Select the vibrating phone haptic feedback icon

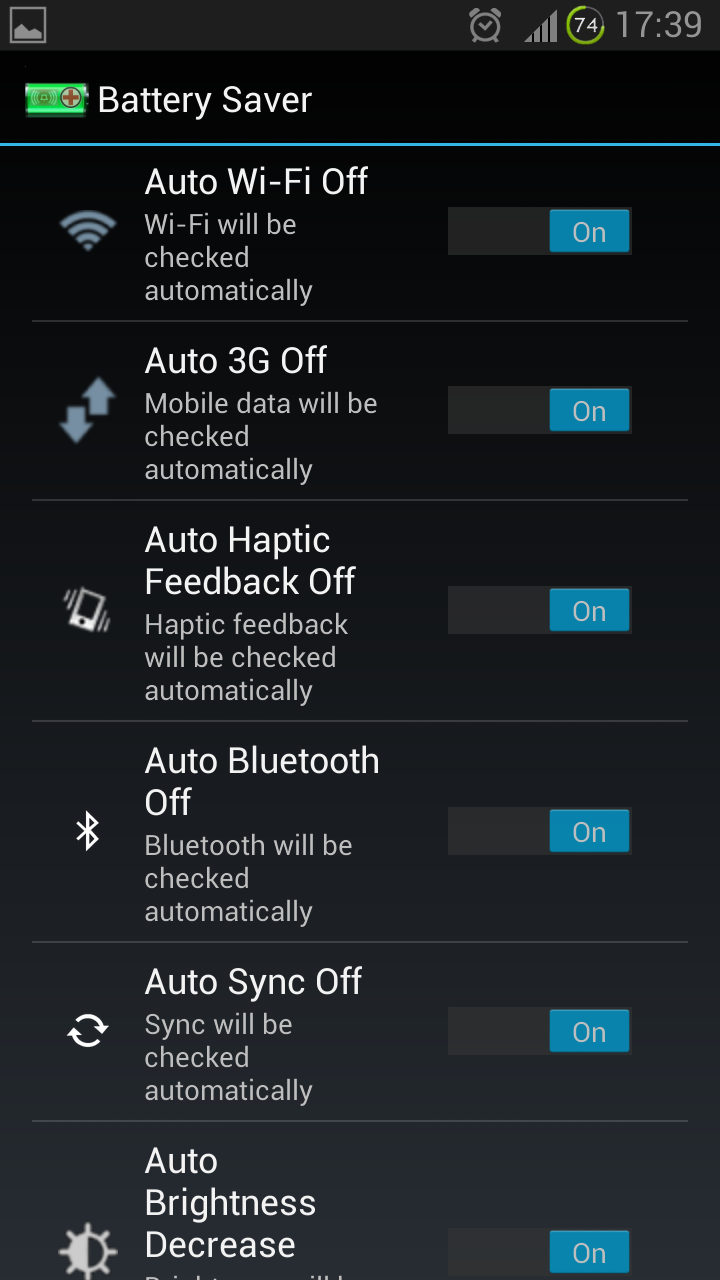(x=88, y=611)
